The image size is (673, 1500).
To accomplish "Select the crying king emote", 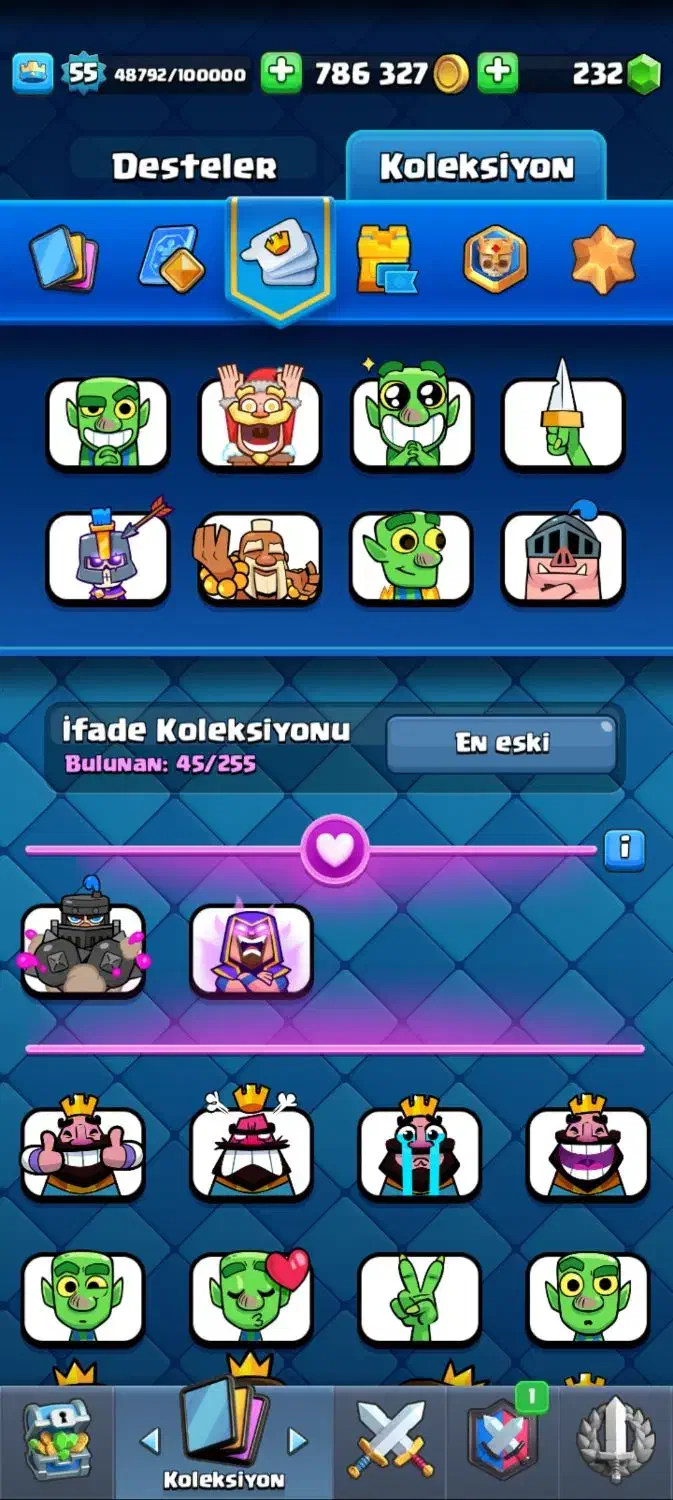I will pyautogui.click(x=419, y=1152).
